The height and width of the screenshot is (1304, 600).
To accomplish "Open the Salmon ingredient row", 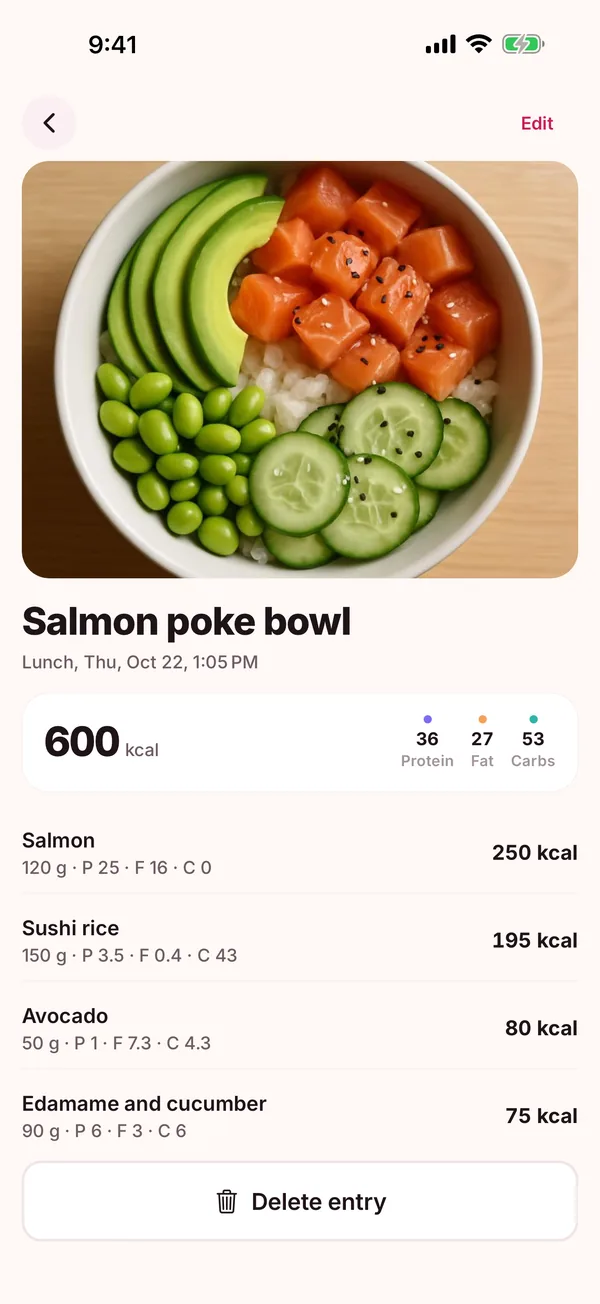I will [x=300, y=853].
